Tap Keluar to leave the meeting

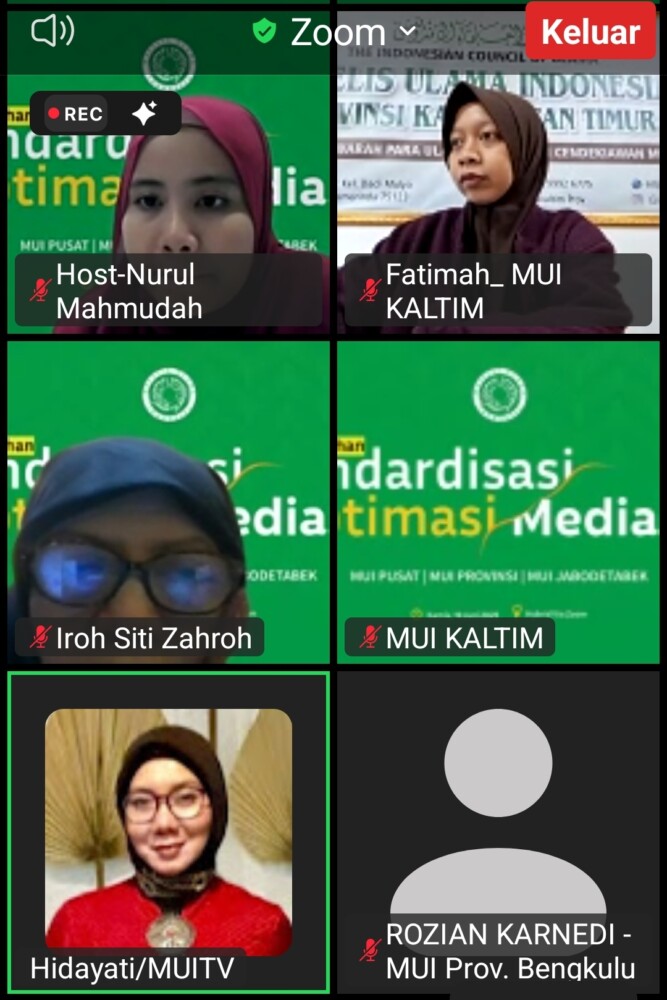click(x=591, y=32)
